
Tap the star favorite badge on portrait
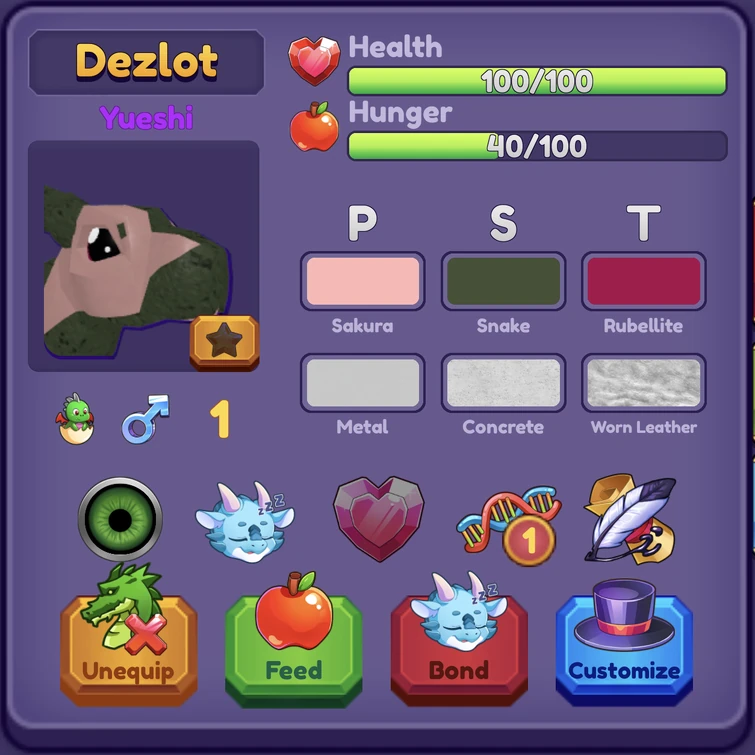click(224, 343)
